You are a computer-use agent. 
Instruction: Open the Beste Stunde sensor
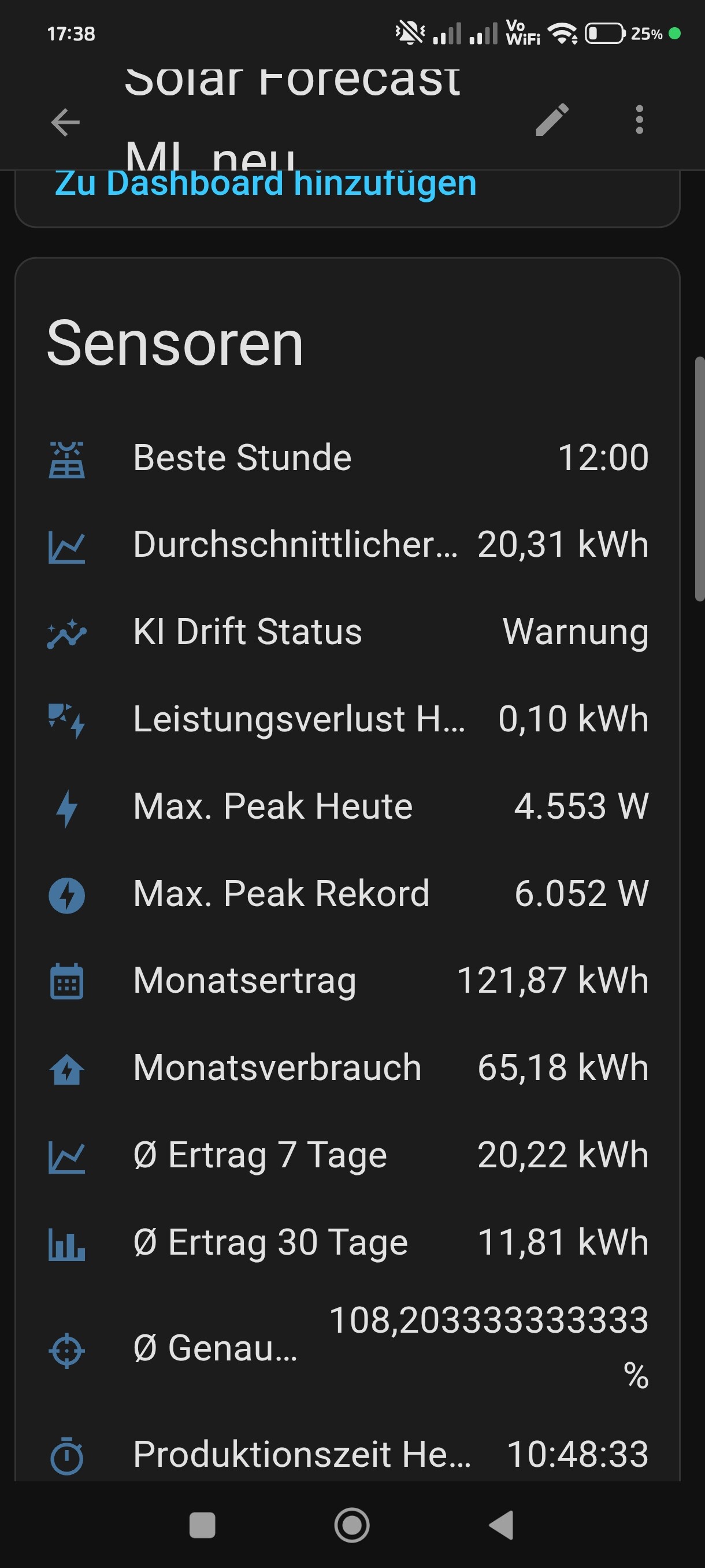347,458
